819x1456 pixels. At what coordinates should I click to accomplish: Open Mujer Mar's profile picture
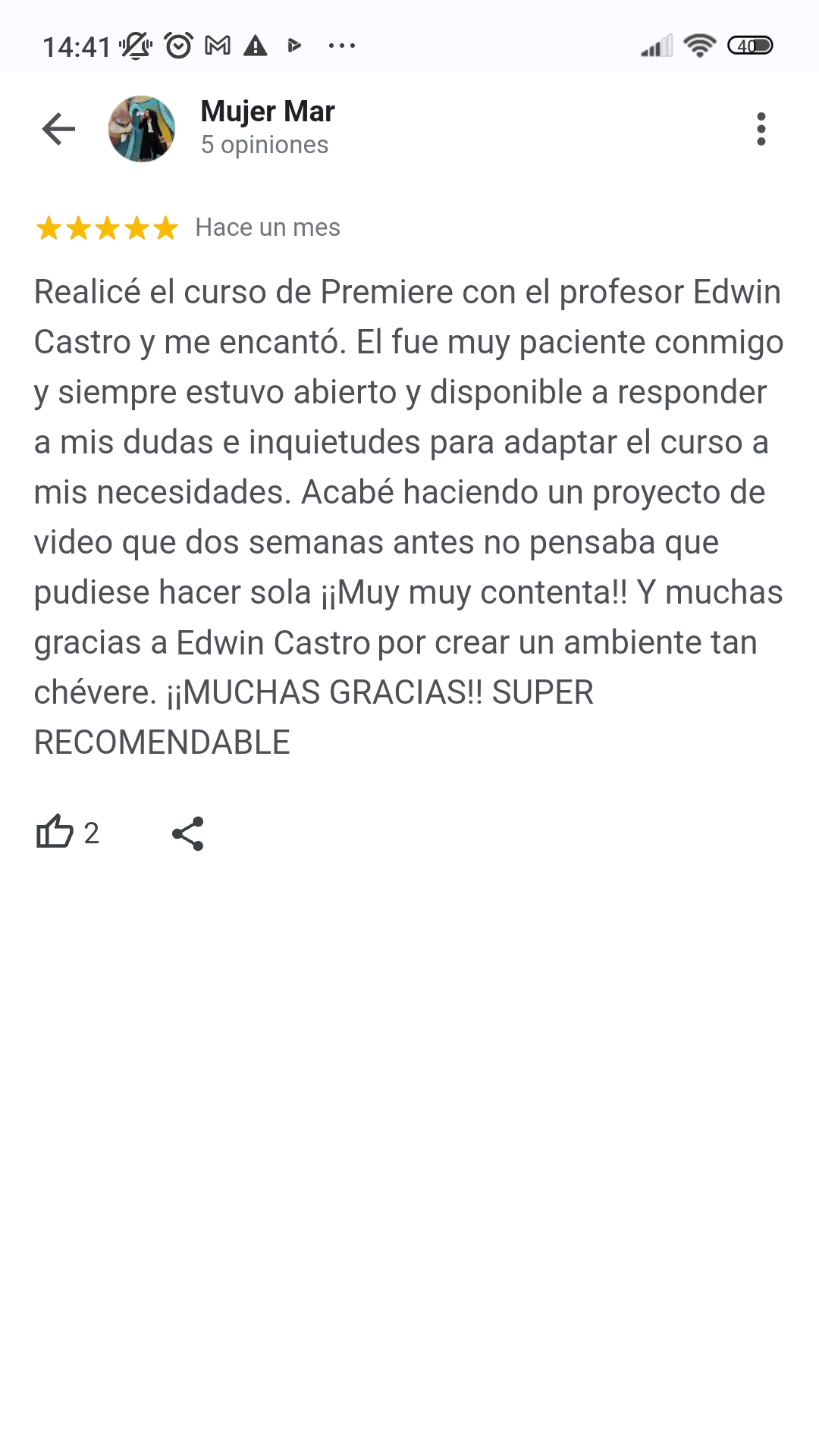[142, 129]
